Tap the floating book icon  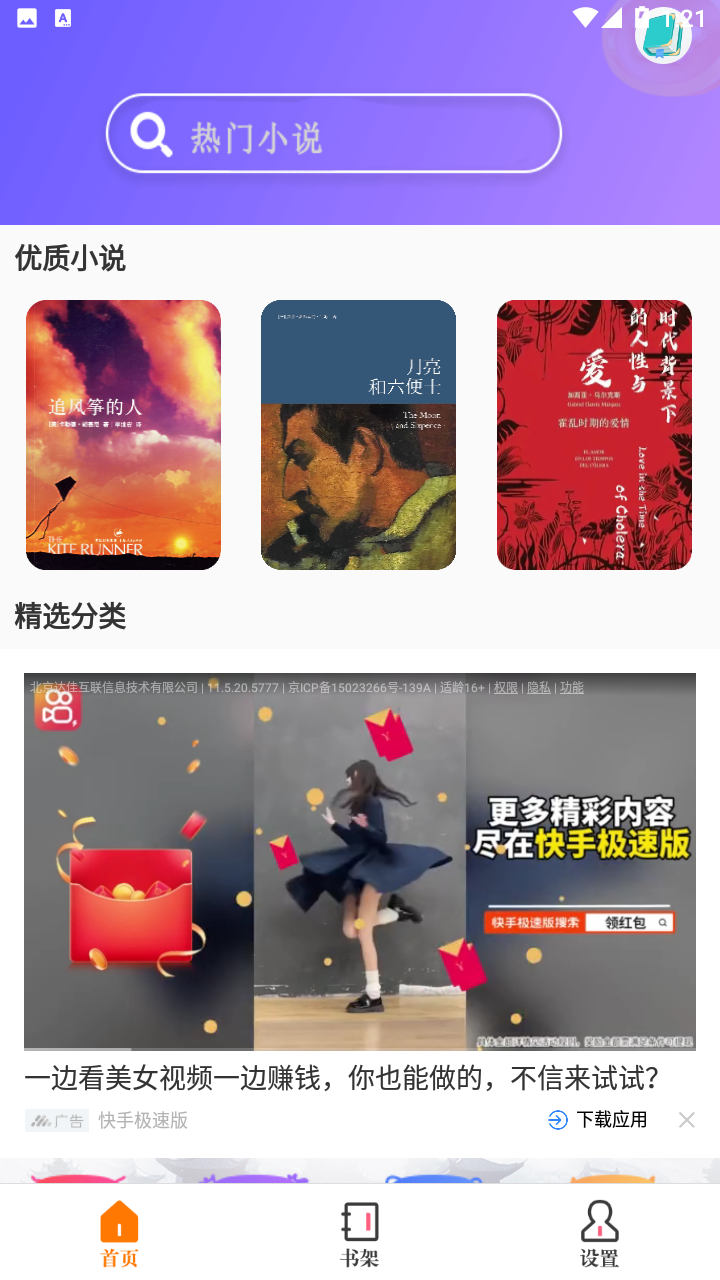pyautogui.click(x=663, y=36)
